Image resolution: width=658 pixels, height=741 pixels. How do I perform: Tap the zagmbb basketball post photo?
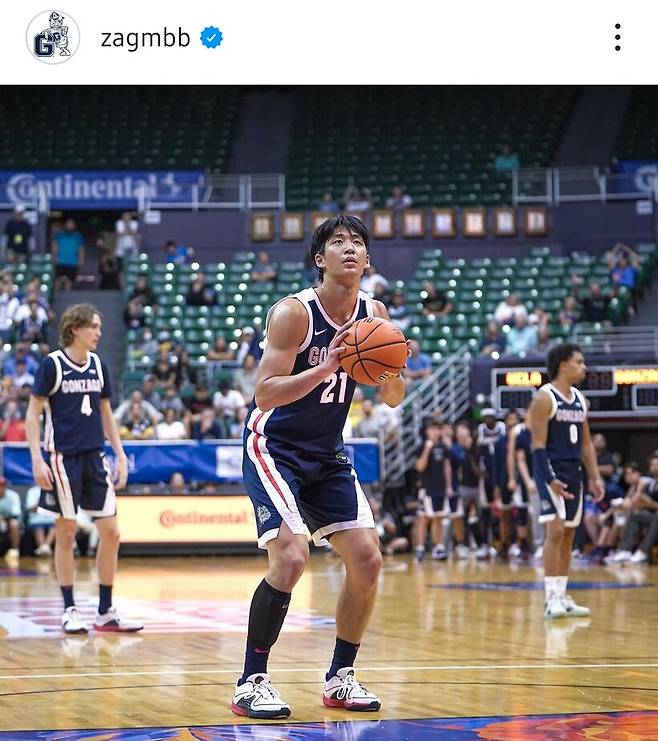click(x=329, y=412)
